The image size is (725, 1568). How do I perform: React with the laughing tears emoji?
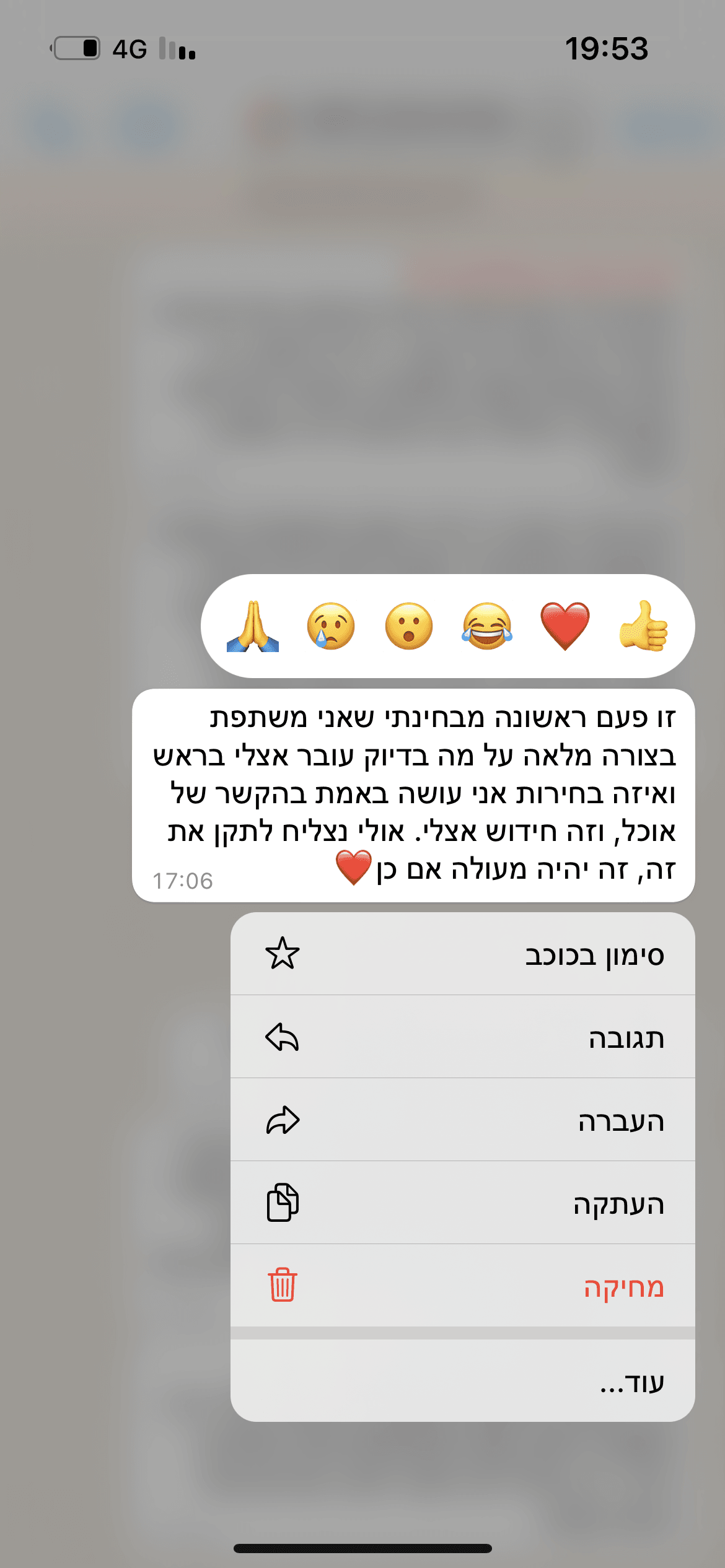pyautogui.click(x=487, y=626)
